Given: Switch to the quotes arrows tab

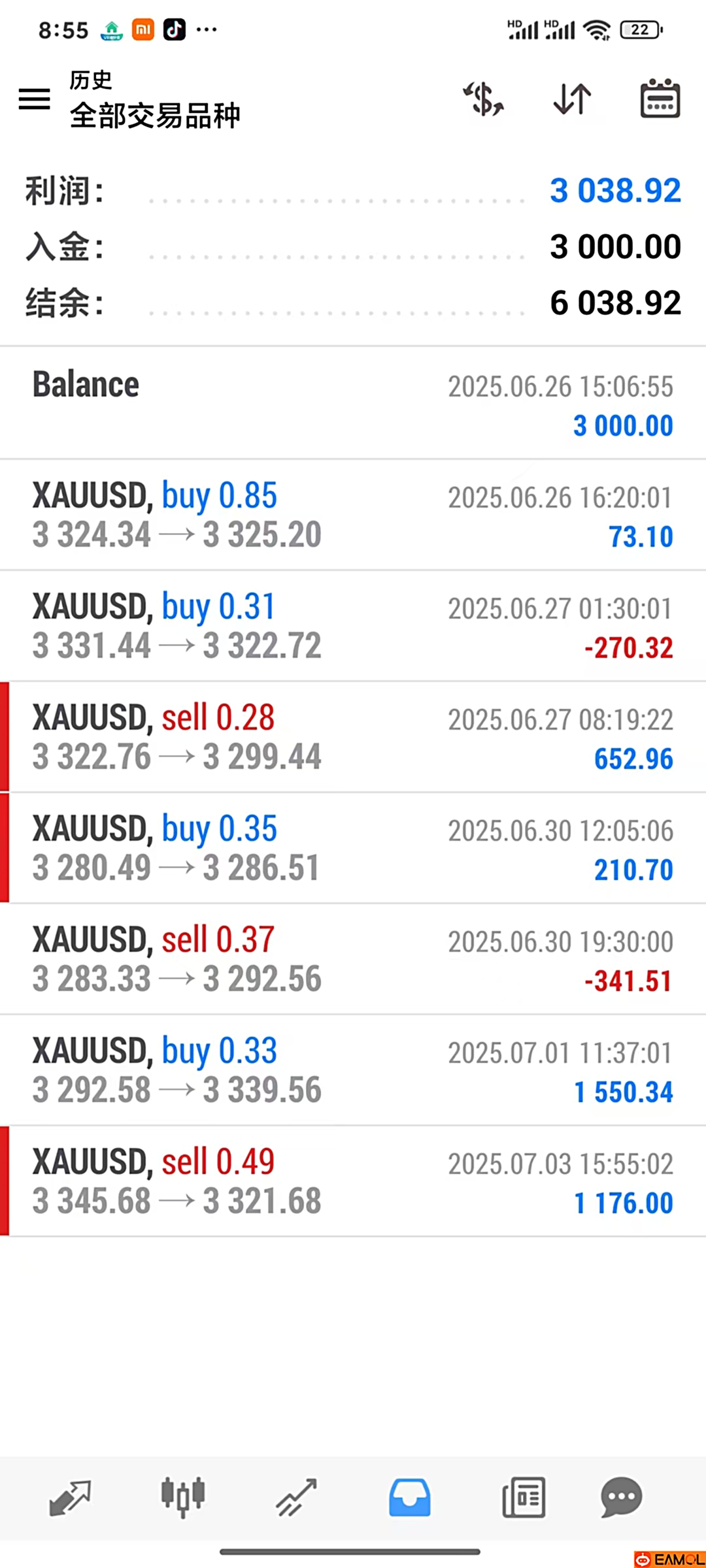Looking at the screenshot, I should pyautogui.click(x=70, y=1497).
